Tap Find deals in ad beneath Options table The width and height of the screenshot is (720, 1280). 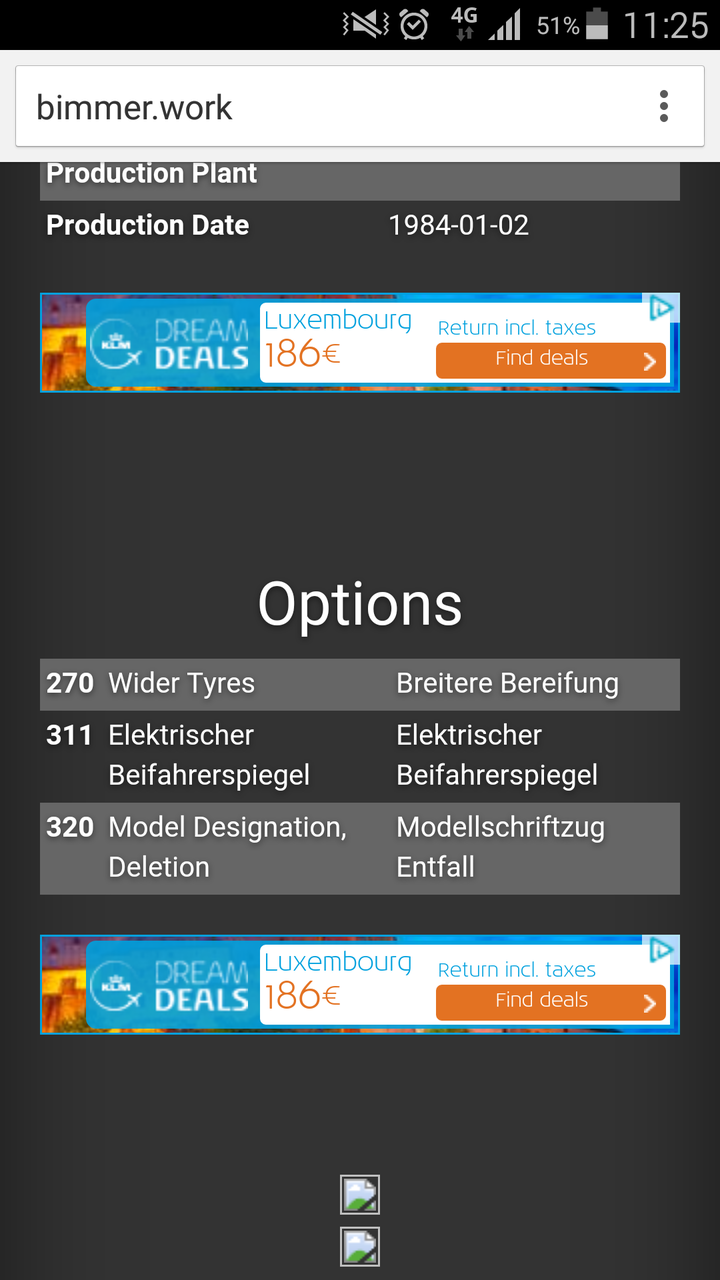(551, 1001)
